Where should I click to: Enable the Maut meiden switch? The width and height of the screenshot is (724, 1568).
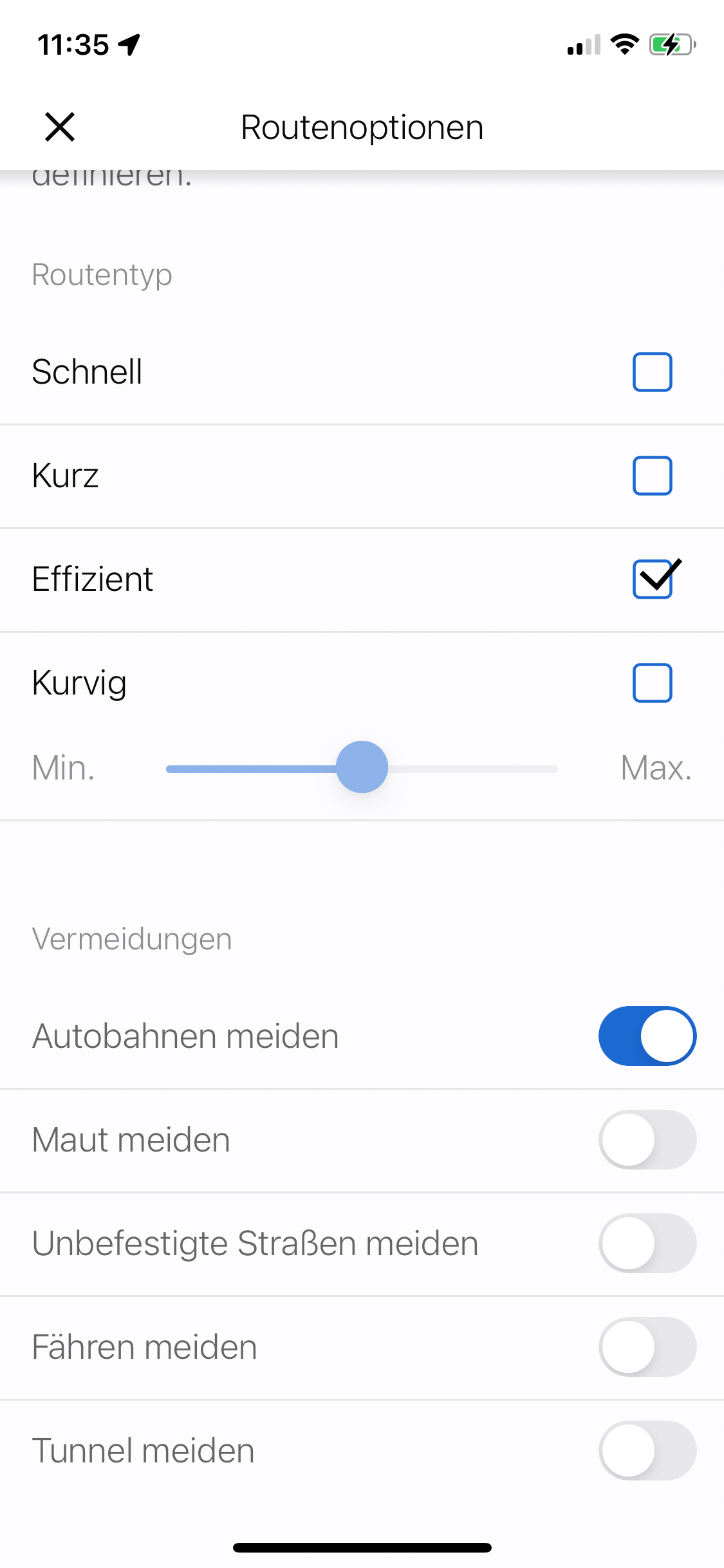(647, 1140)
